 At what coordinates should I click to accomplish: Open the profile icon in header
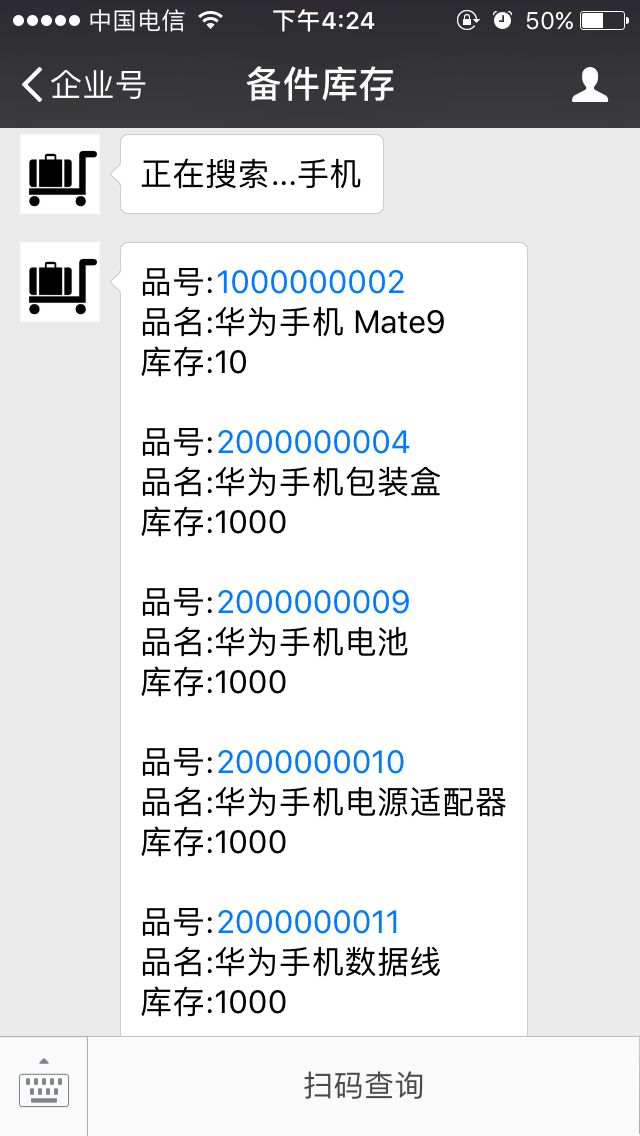click(x=589, y=85)
